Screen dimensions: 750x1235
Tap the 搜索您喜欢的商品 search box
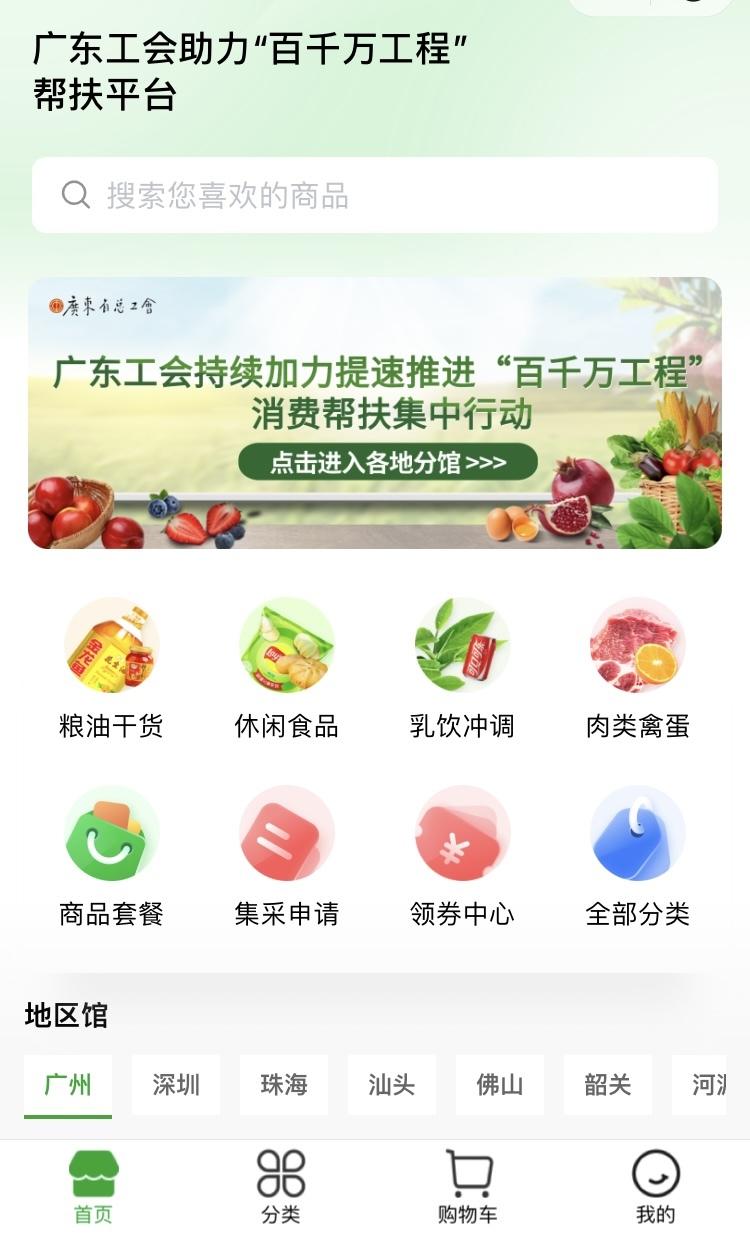click(374, 195)
